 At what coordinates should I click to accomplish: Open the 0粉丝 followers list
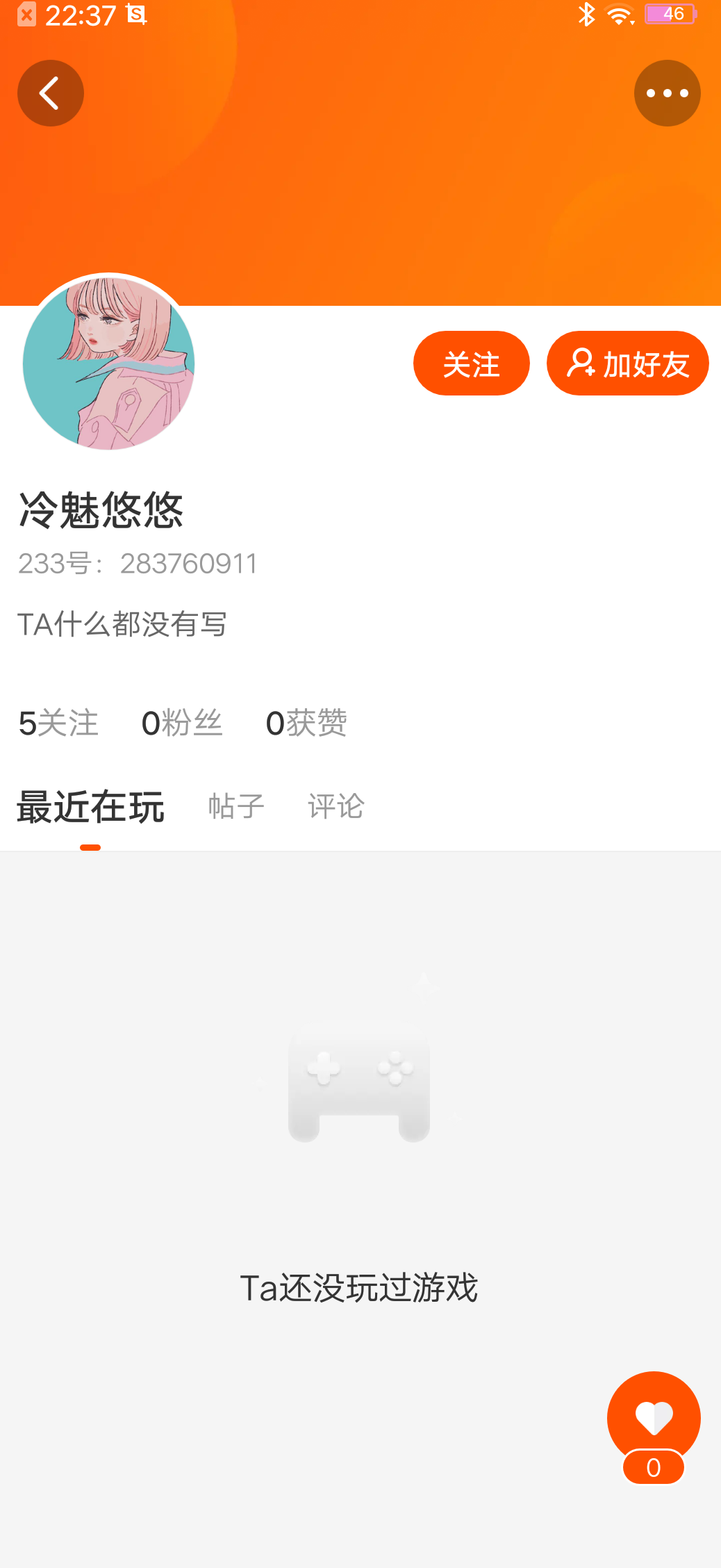pos(182,723)
